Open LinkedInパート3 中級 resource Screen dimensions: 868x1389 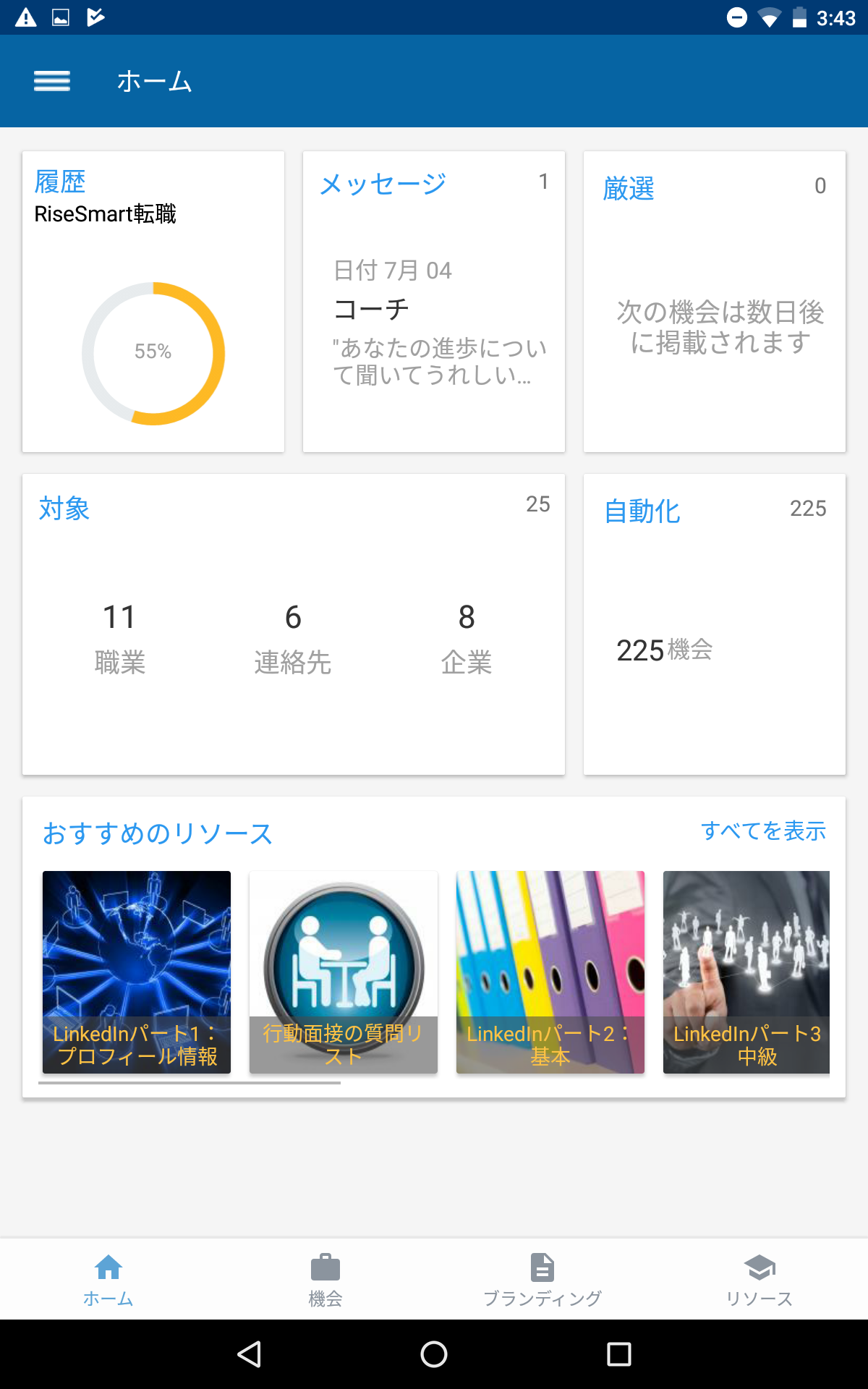click(746, 972)
